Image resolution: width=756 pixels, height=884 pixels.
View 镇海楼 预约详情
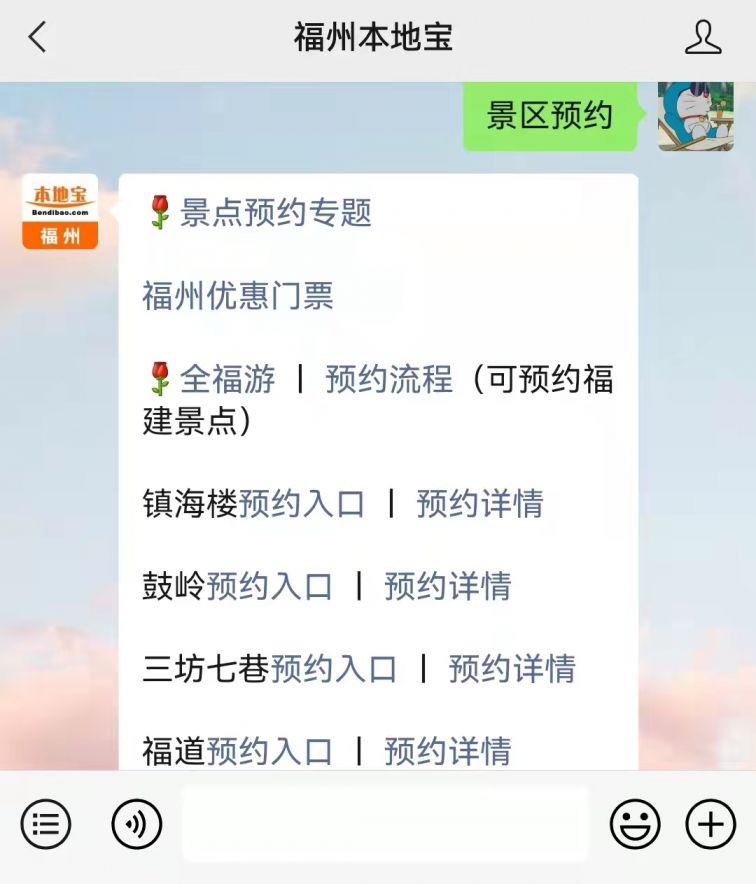pyautogui.click(x=480, y=503)
